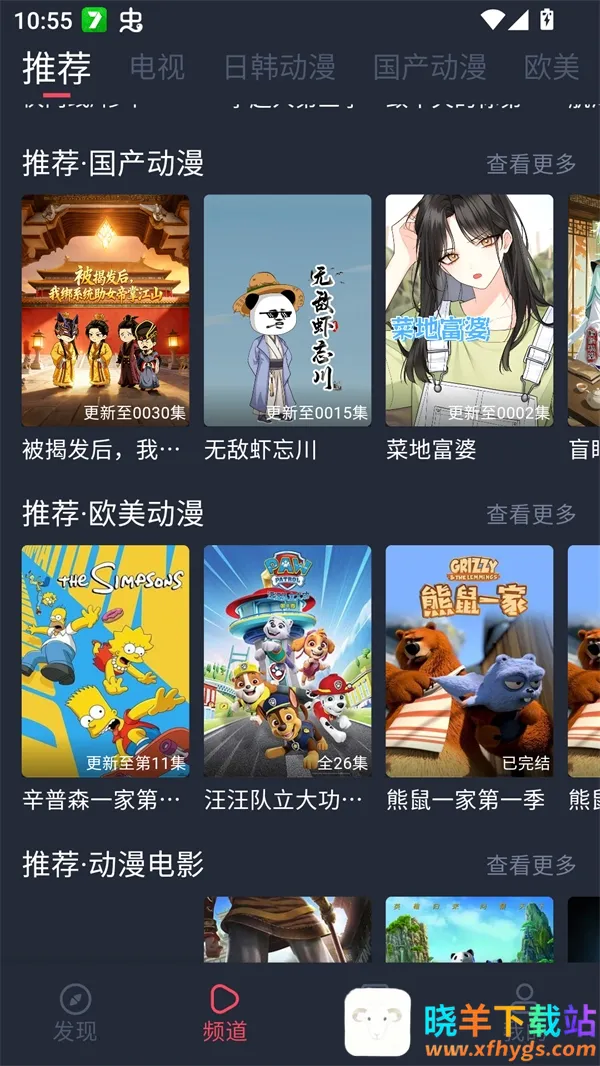
Task: Open 熊鼠一家第一季
Action: (469, 660)
